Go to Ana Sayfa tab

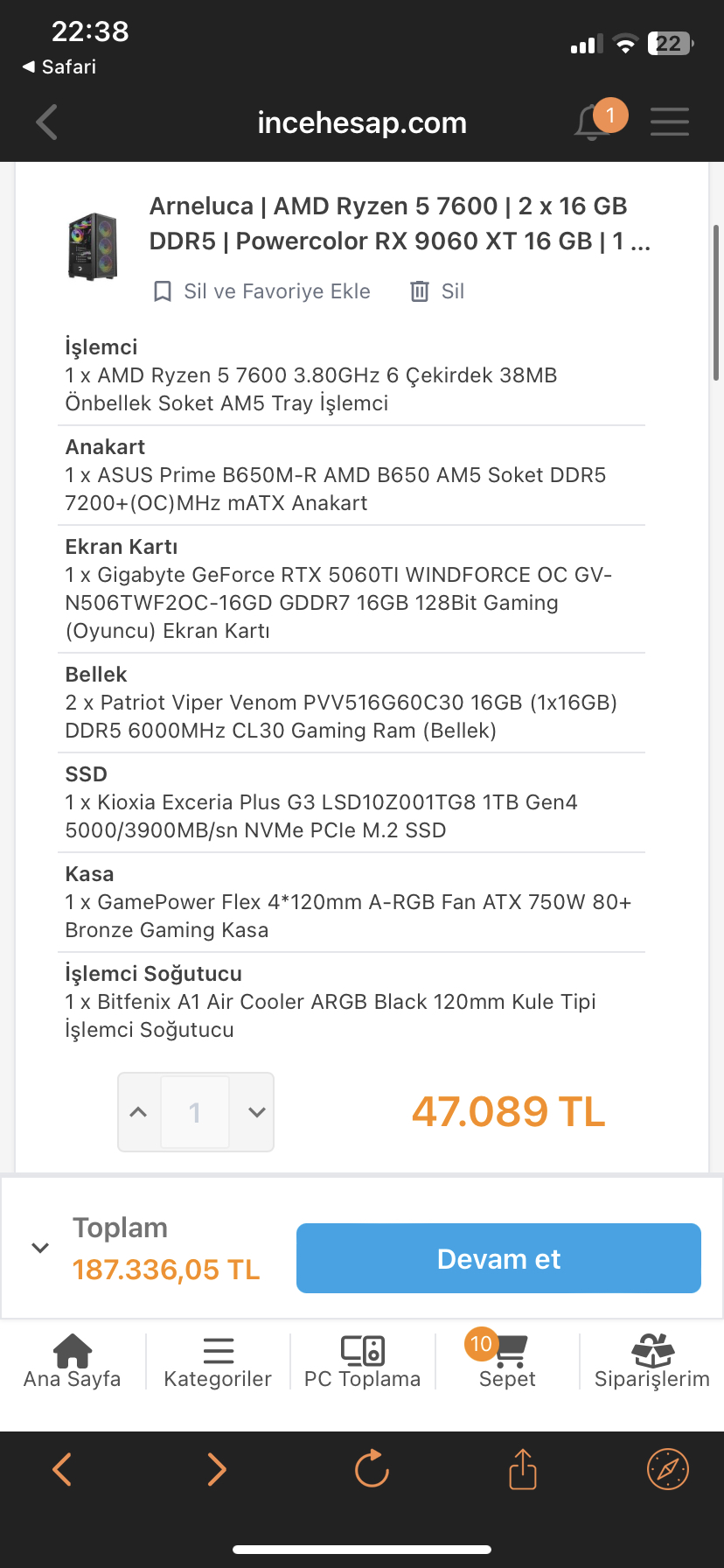pyautogui.click(x=73, y=1361)
